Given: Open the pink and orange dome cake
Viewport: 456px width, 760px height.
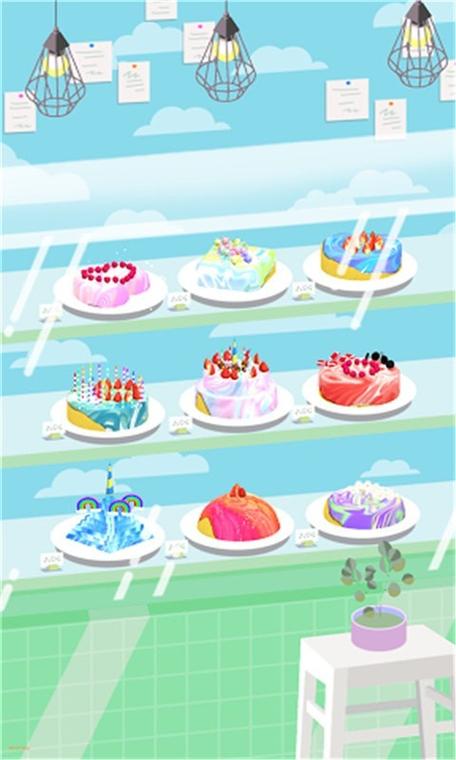Looking at the screenshot, I should click(238, 513).
